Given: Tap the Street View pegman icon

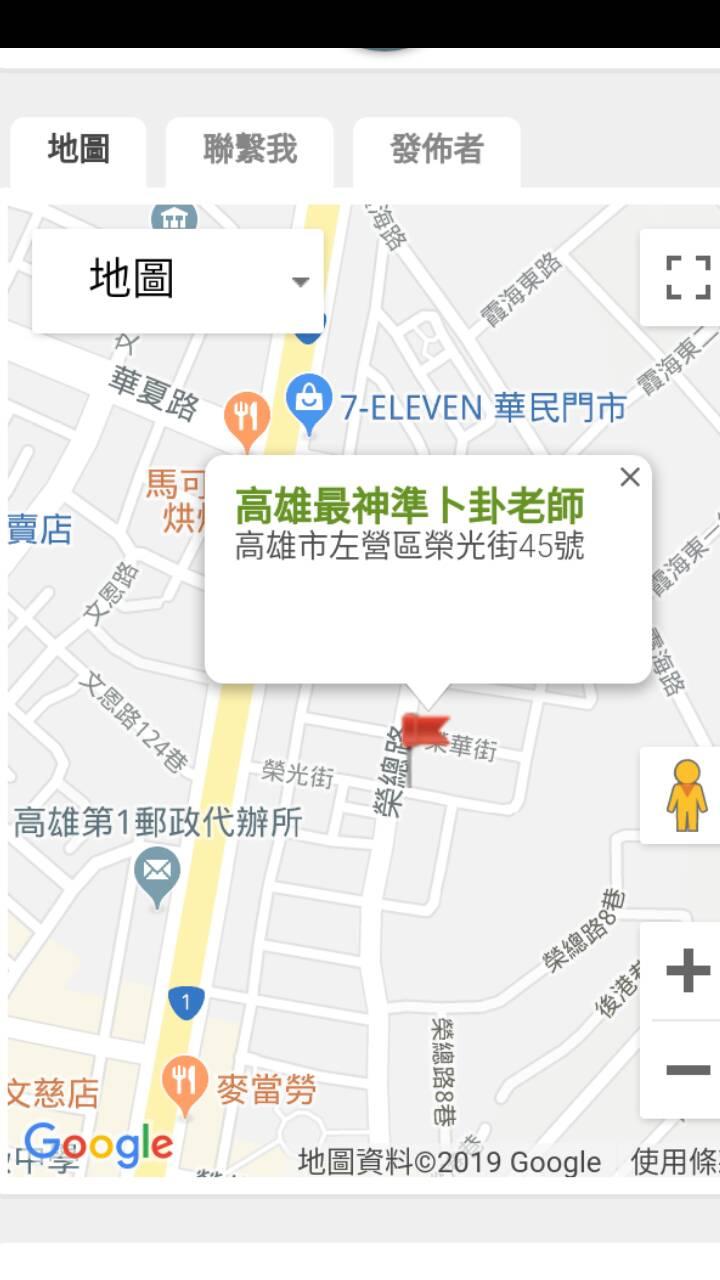Looking at the screenshot, I should coord(687,795).
